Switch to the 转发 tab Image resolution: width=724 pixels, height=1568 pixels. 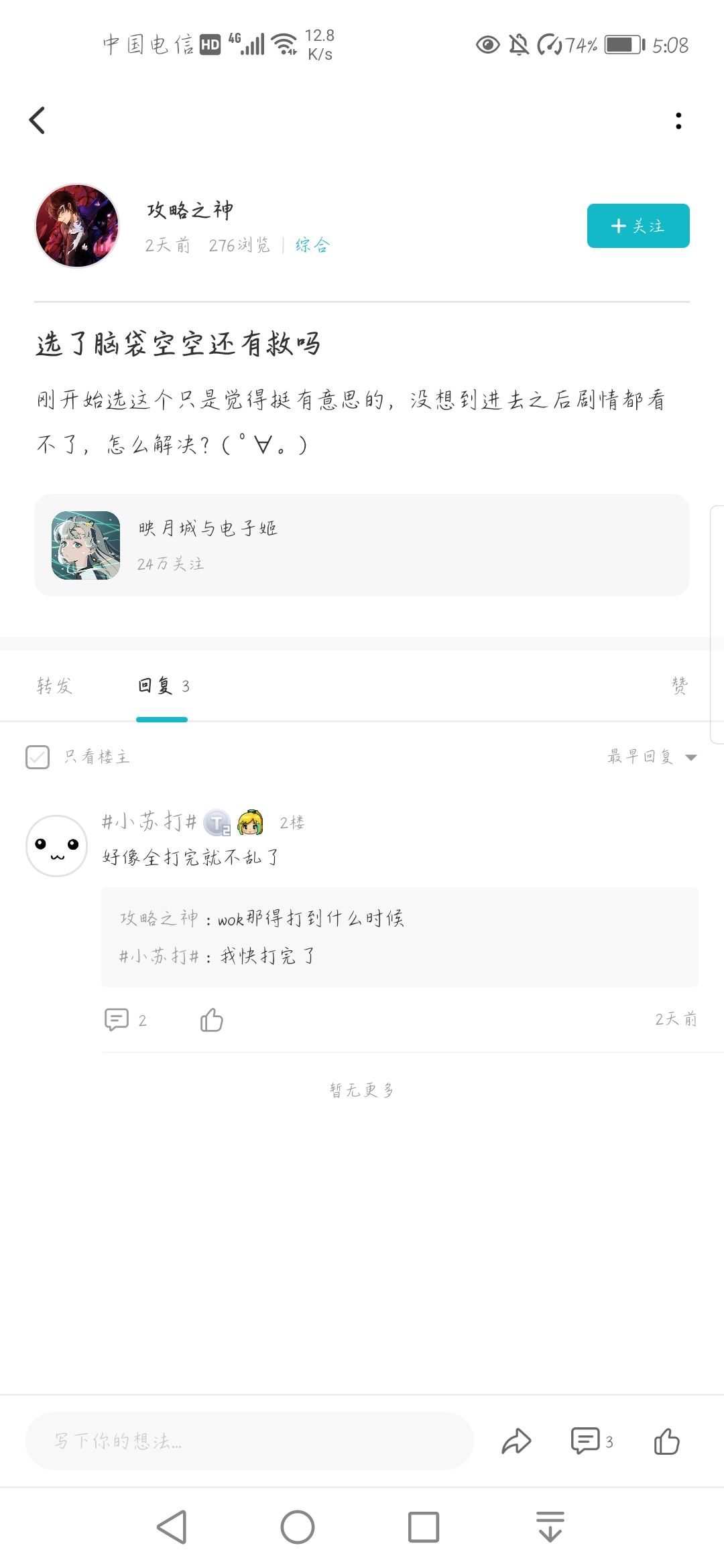(55, 686)
